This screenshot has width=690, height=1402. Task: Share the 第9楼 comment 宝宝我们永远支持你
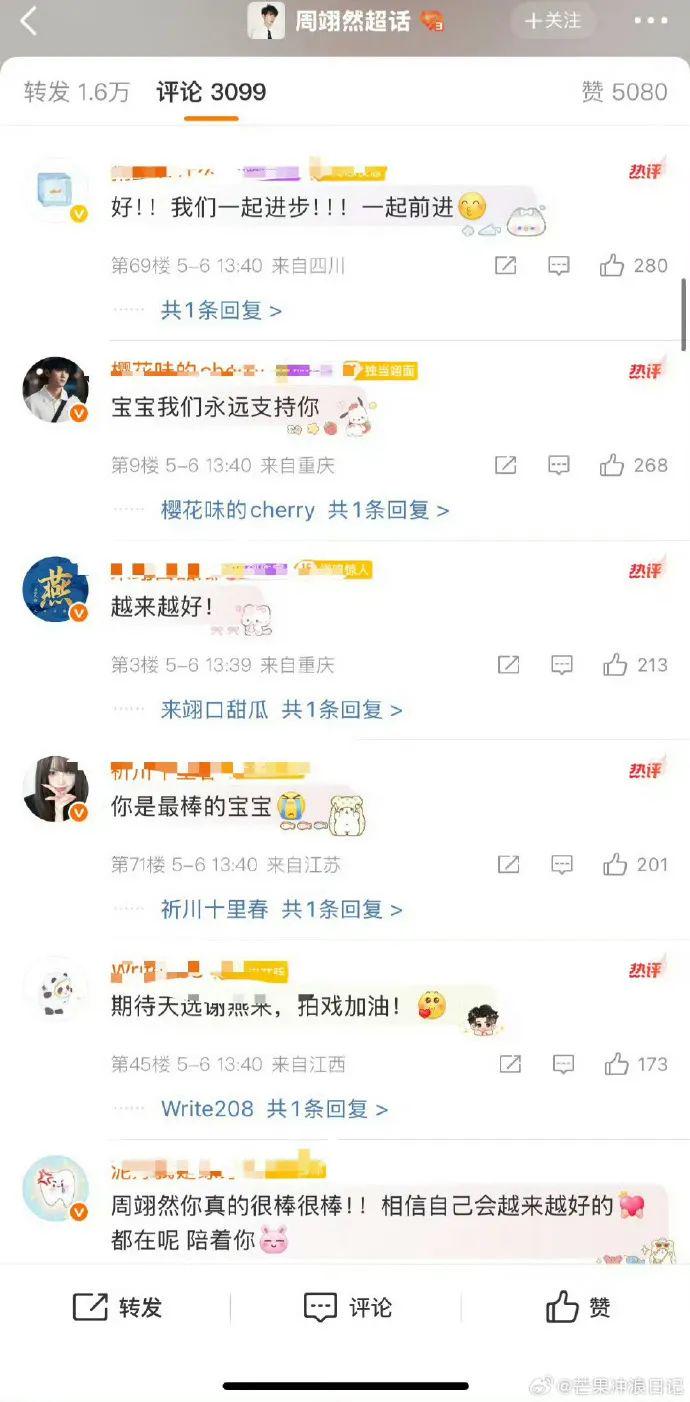coord(506,466)
